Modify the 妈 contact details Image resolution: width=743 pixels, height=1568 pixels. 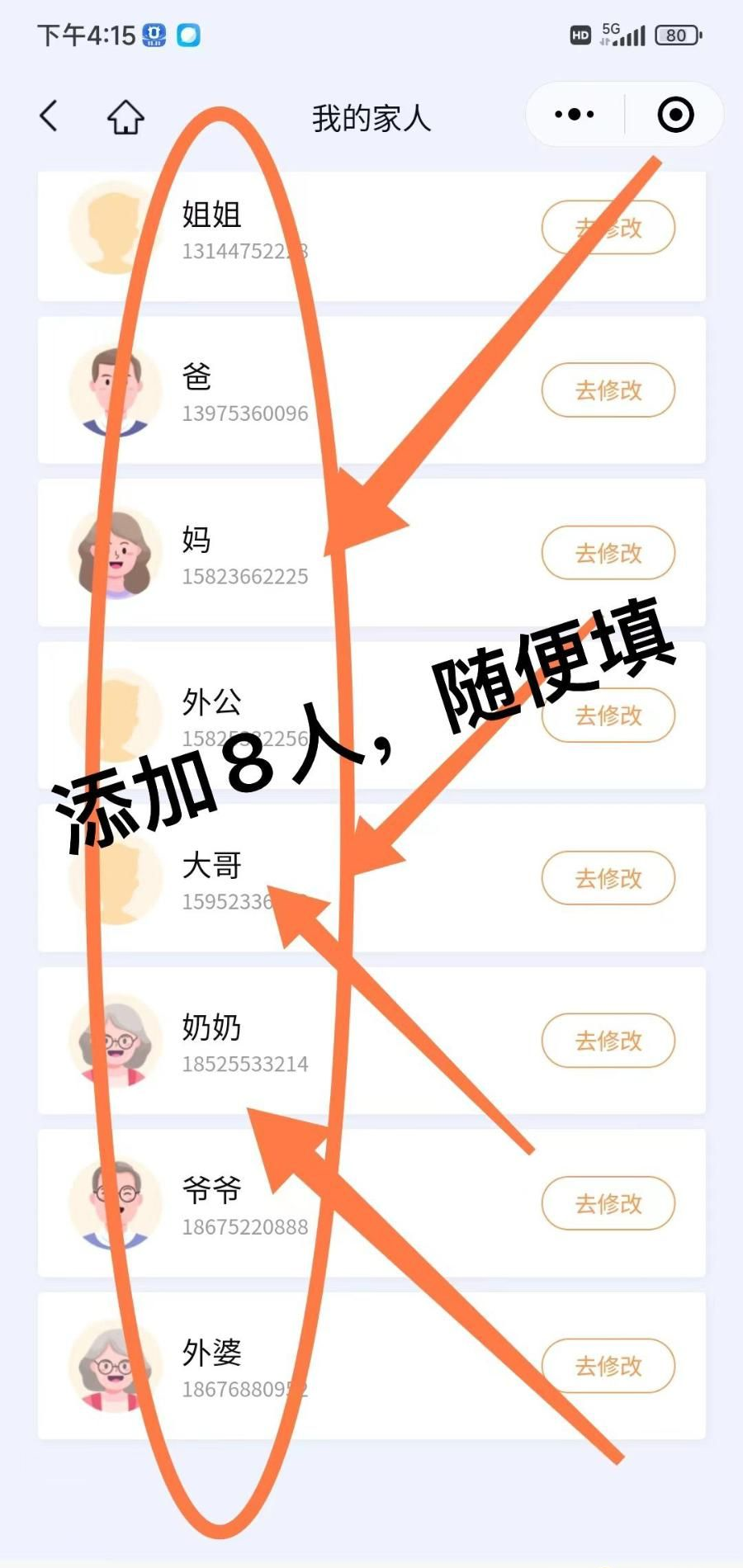[x=608, y=552]
